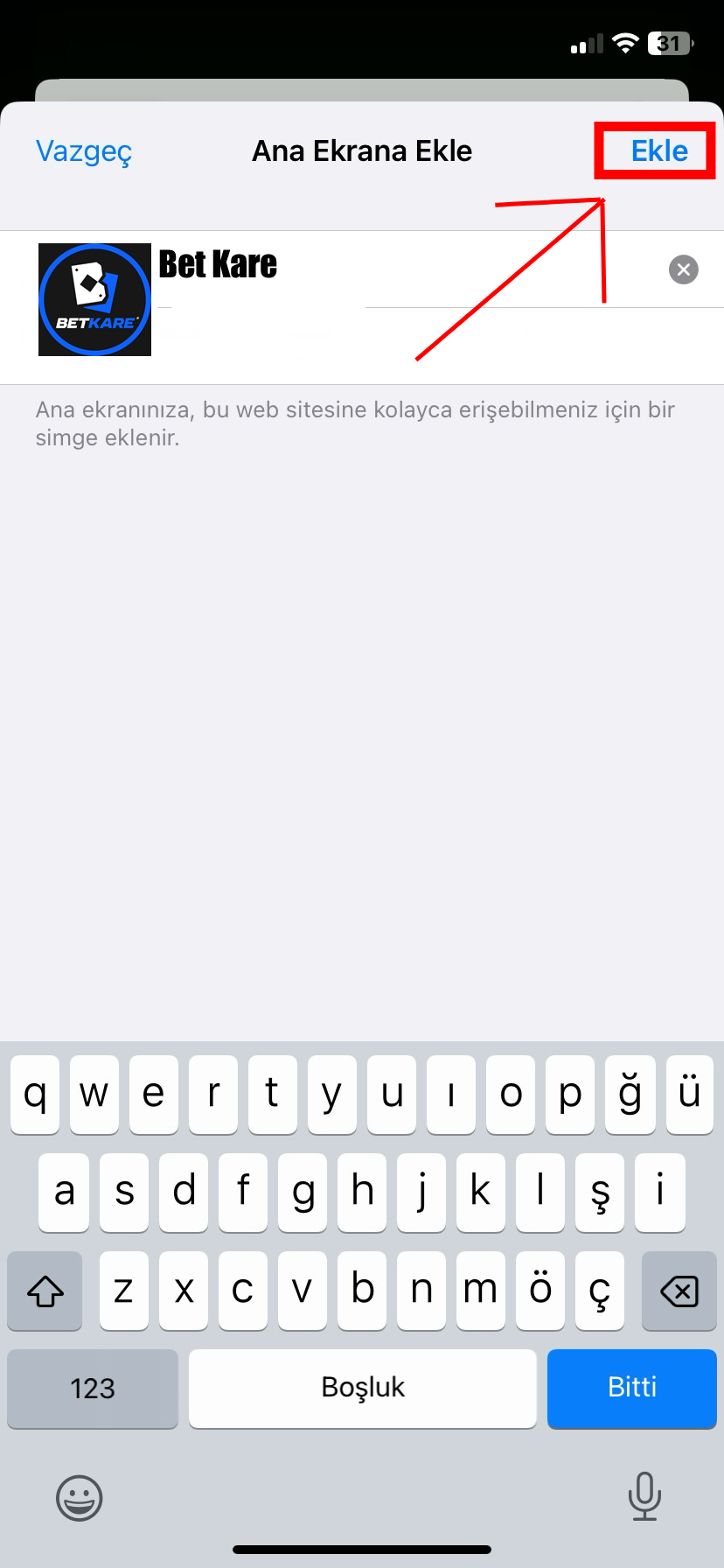Tap the microphone dictation icon
Viewport: 724px width, 1568px height.
click(644, 1497)
